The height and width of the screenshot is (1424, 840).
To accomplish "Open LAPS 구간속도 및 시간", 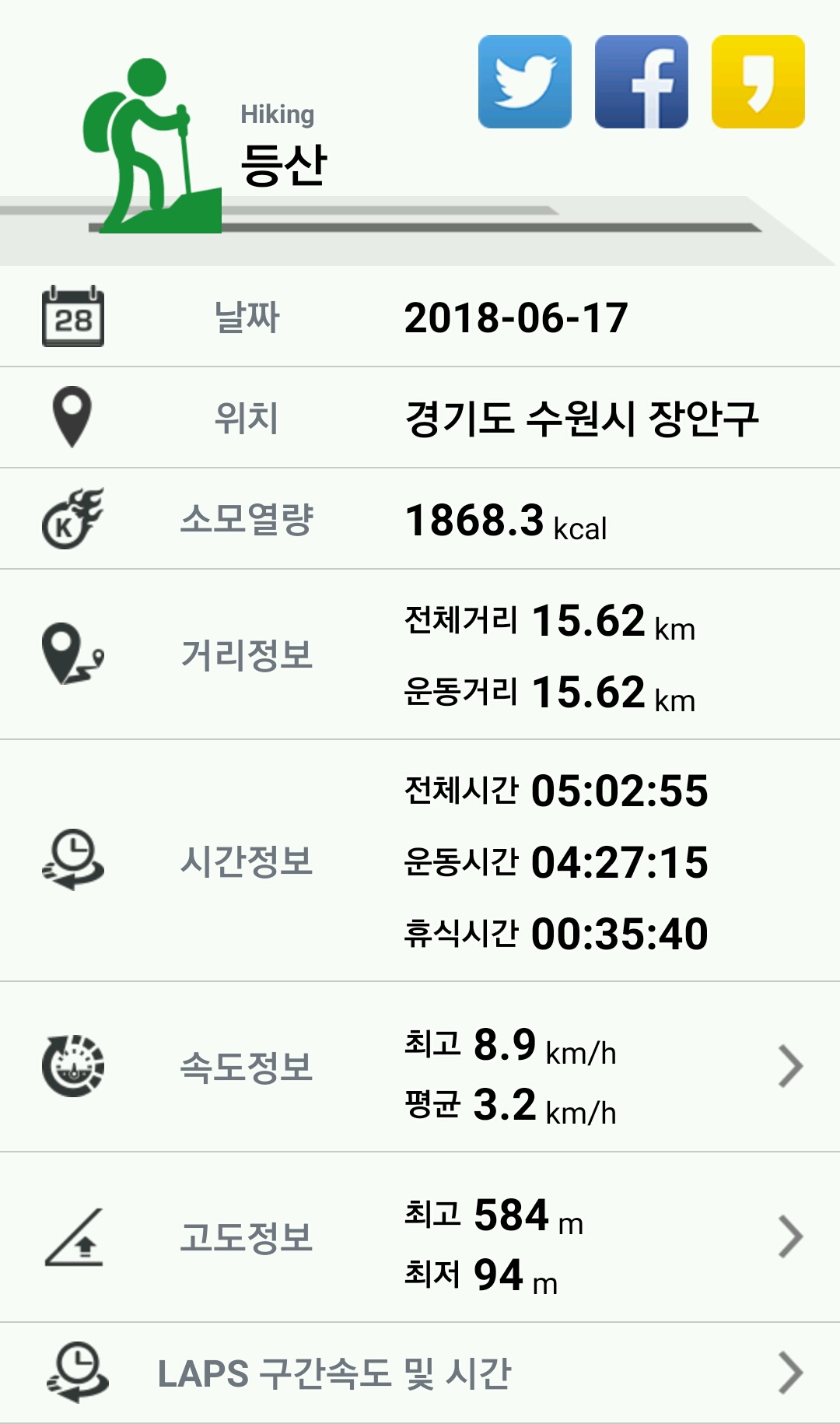I will tap(790, 1373).
